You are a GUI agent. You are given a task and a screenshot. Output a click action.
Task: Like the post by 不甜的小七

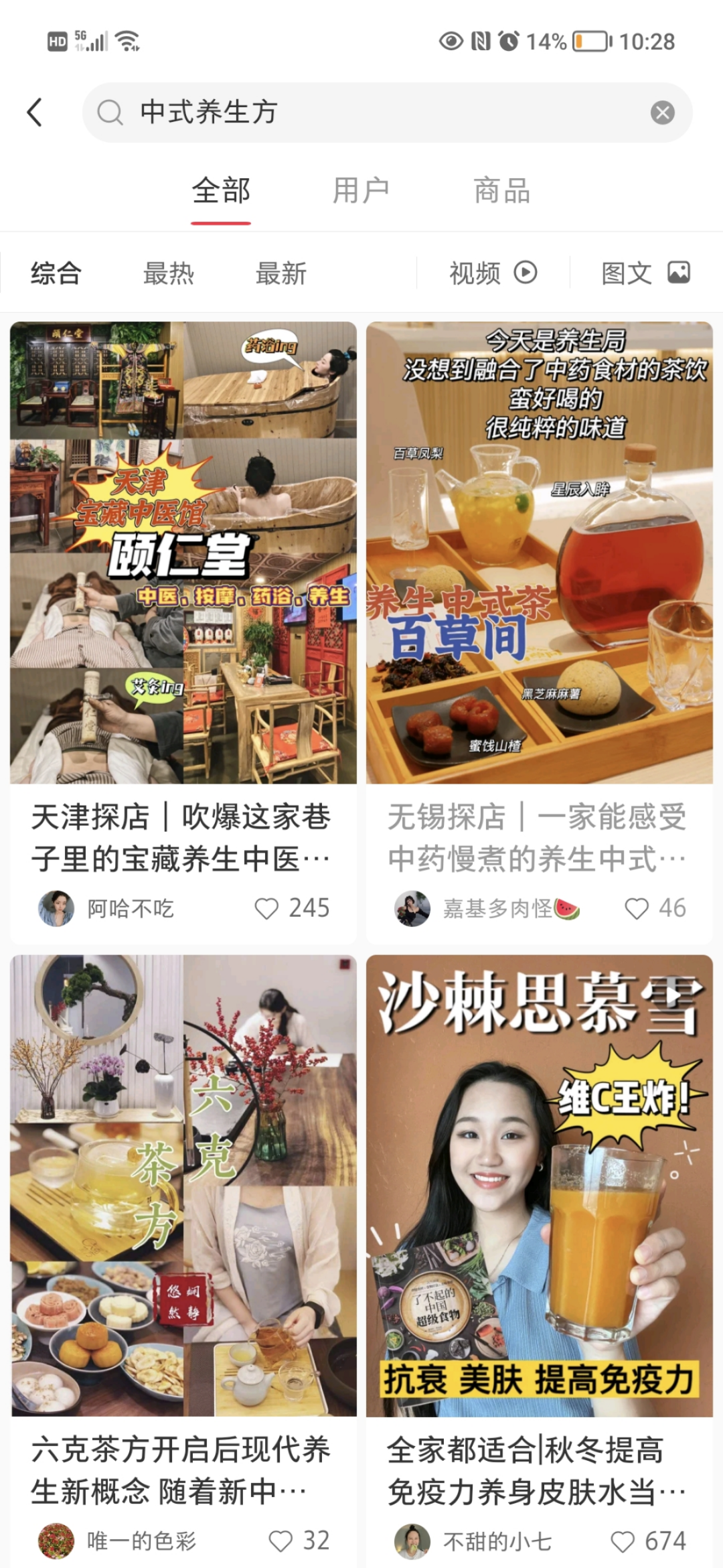pos(623,1541)
